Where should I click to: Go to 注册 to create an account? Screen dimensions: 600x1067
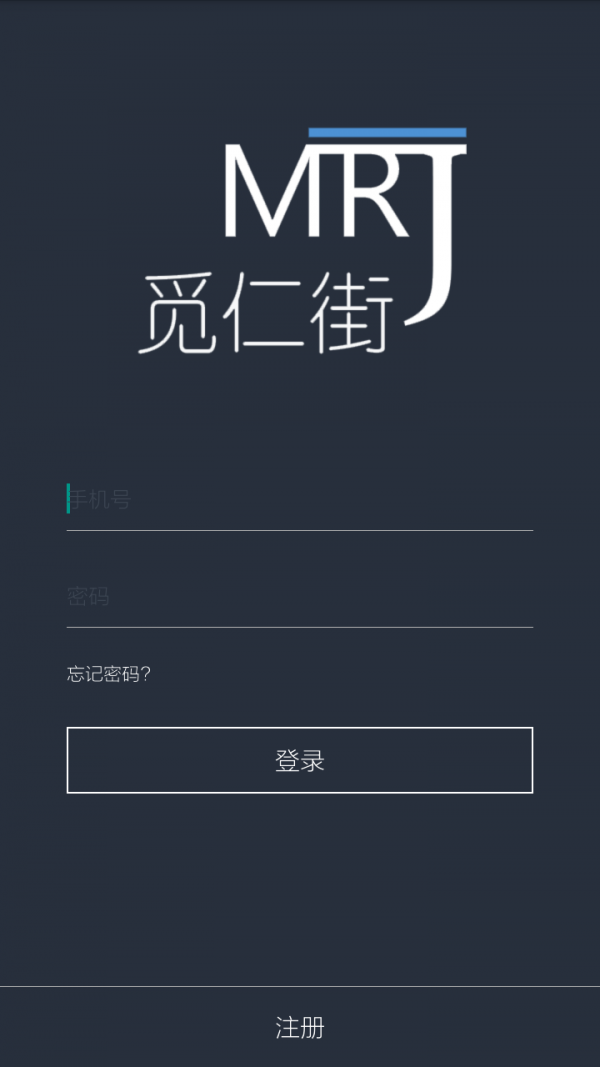299,1028
